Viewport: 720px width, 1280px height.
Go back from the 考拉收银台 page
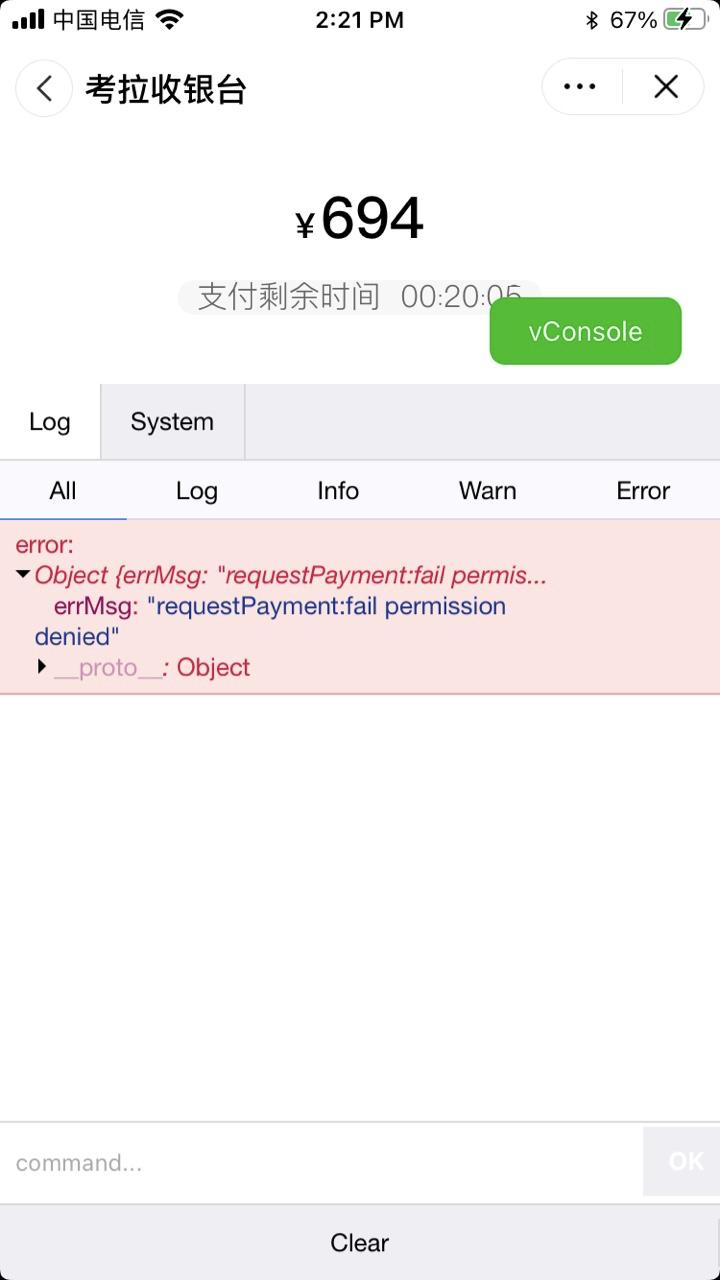pos(44,88)
